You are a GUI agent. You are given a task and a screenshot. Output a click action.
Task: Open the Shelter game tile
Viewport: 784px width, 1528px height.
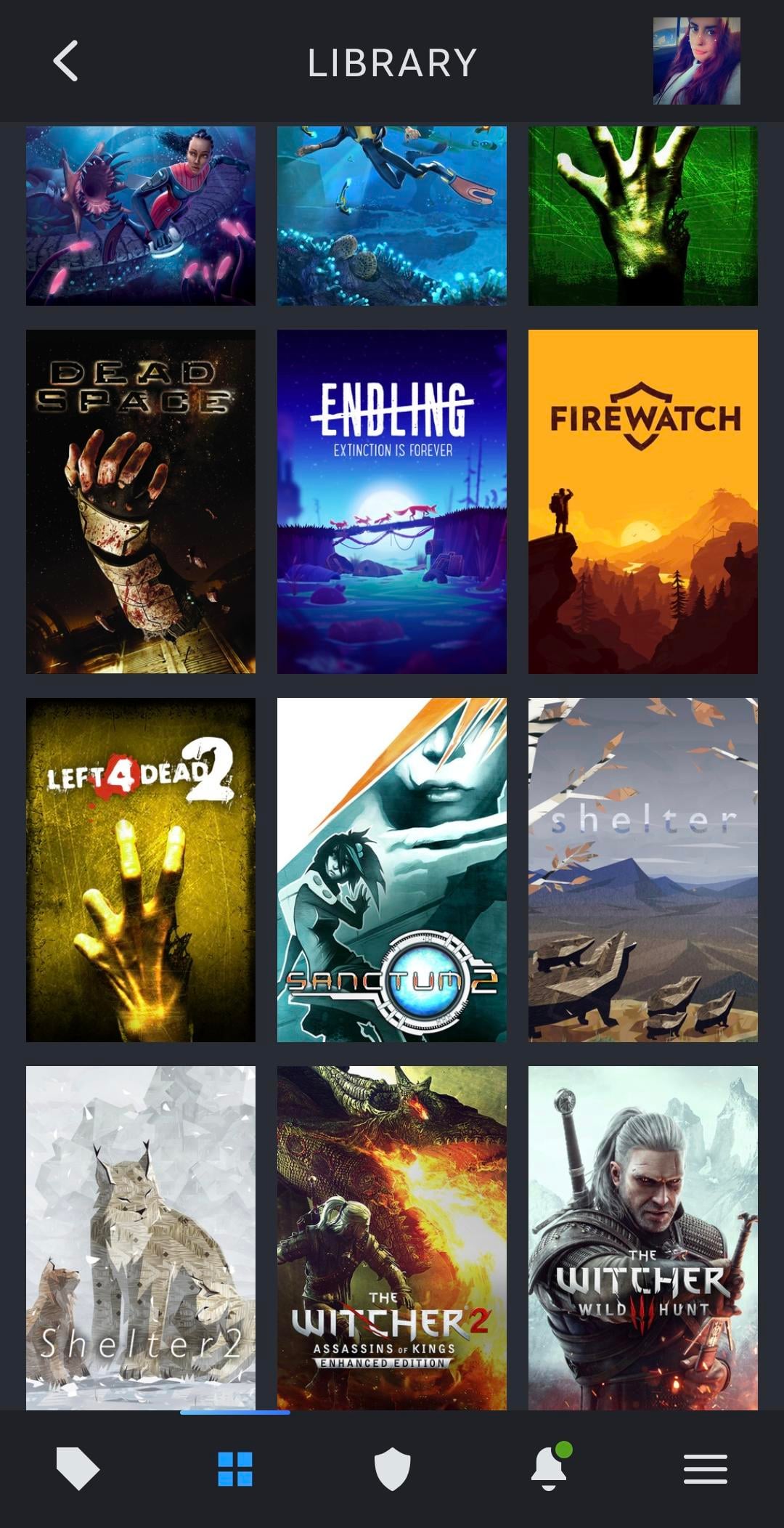coord(642,869)
